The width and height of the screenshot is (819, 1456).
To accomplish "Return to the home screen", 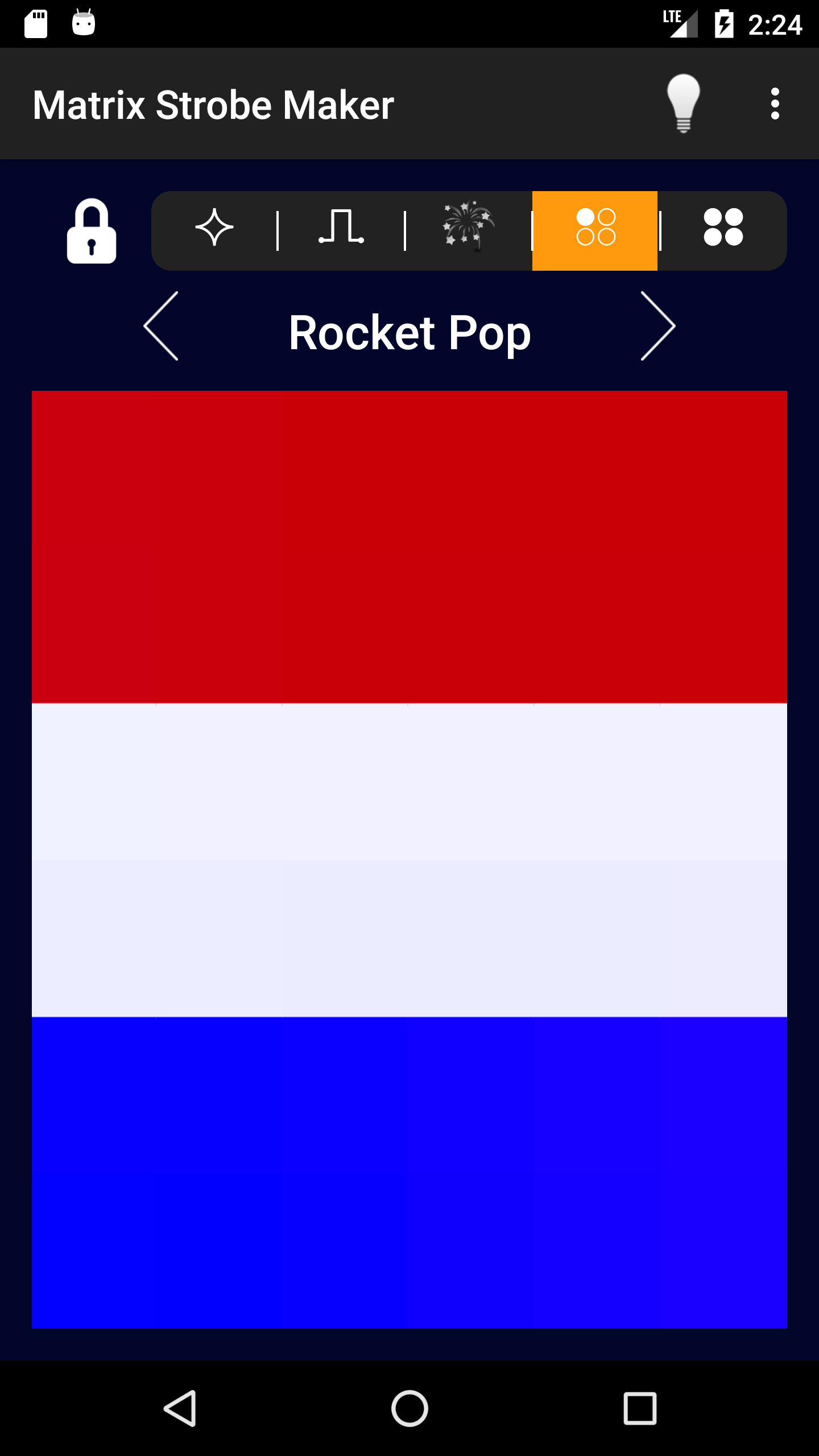I will 409,1409.
